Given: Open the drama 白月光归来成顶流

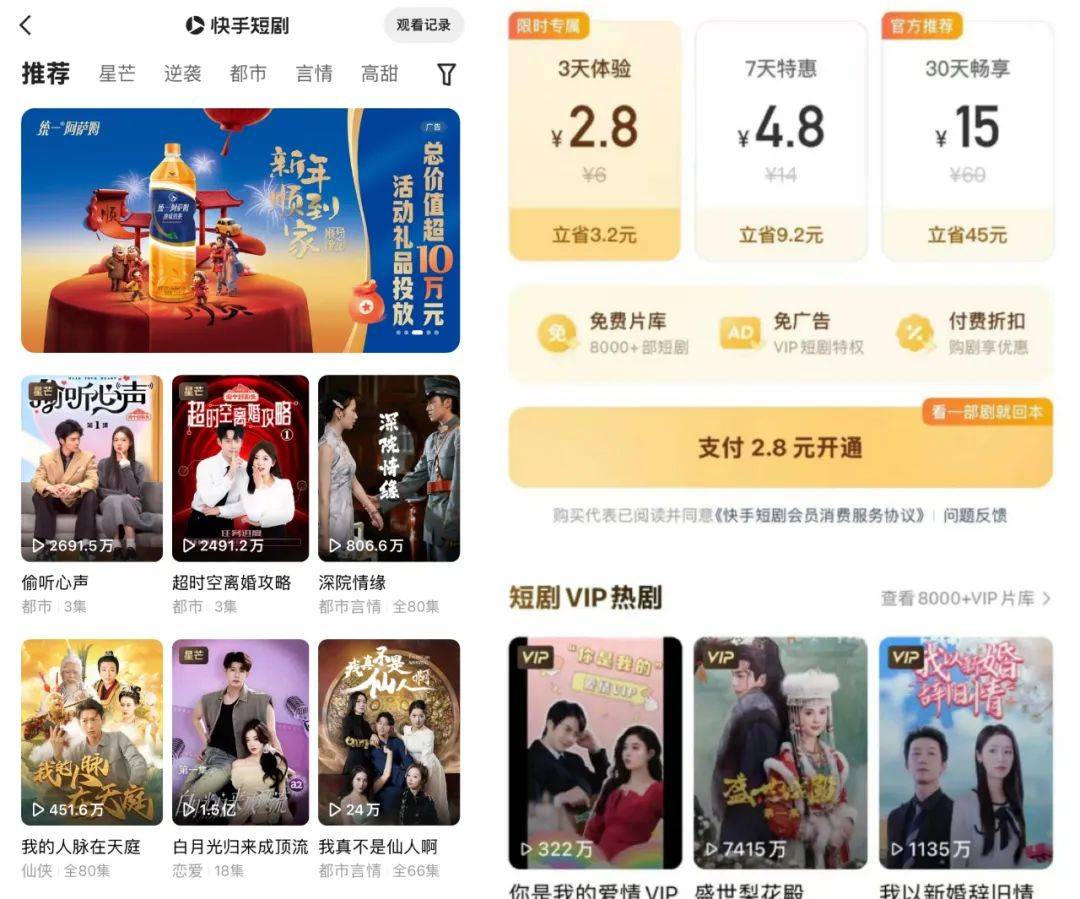Looking at the screenshot, I should (240, 732).
